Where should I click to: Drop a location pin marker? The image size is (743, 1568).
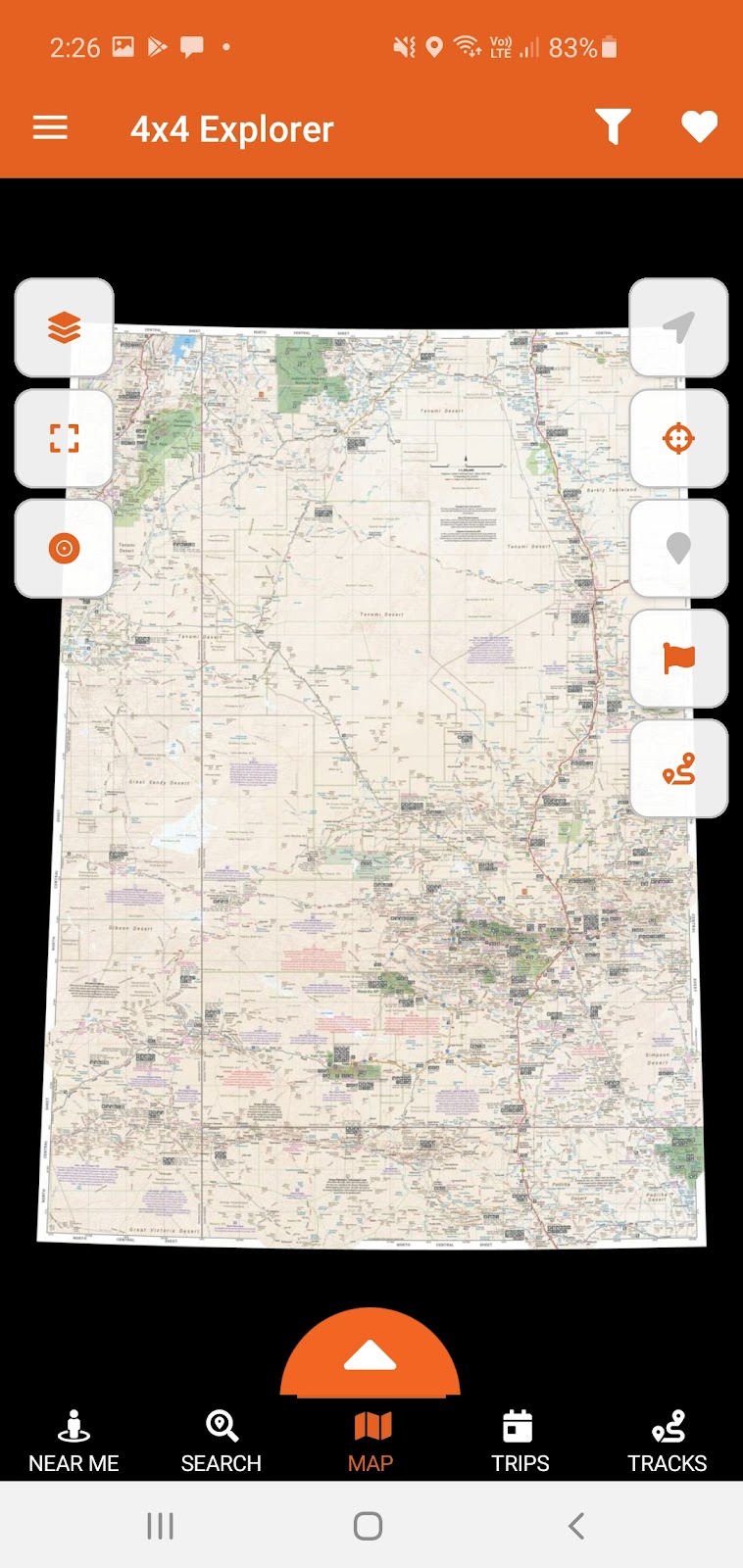[678, 548]
